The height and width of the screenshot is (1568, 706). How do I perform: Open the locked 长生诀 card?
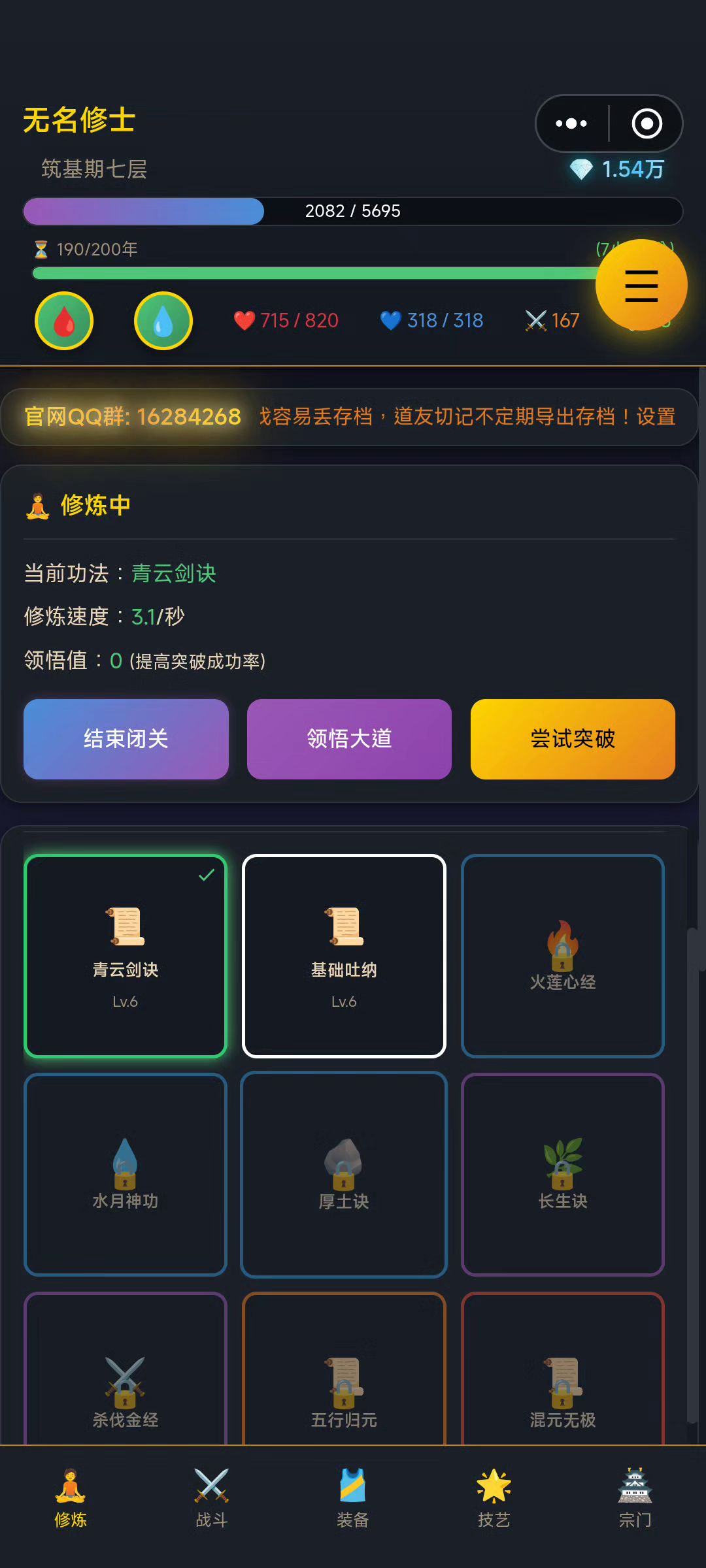(562, 1174)
